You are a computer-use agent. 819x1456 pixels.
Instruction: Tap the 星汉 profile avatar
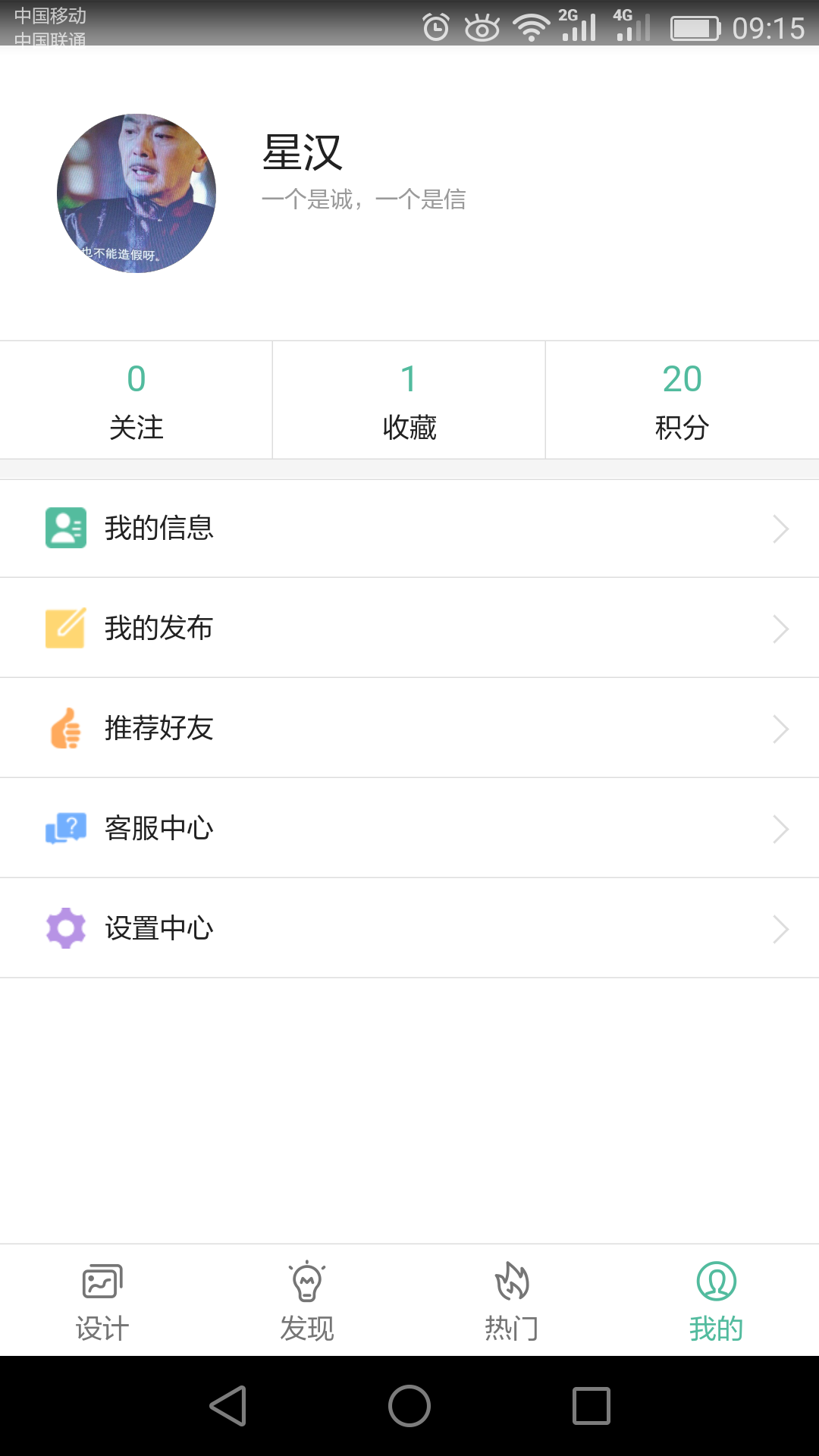136,193
